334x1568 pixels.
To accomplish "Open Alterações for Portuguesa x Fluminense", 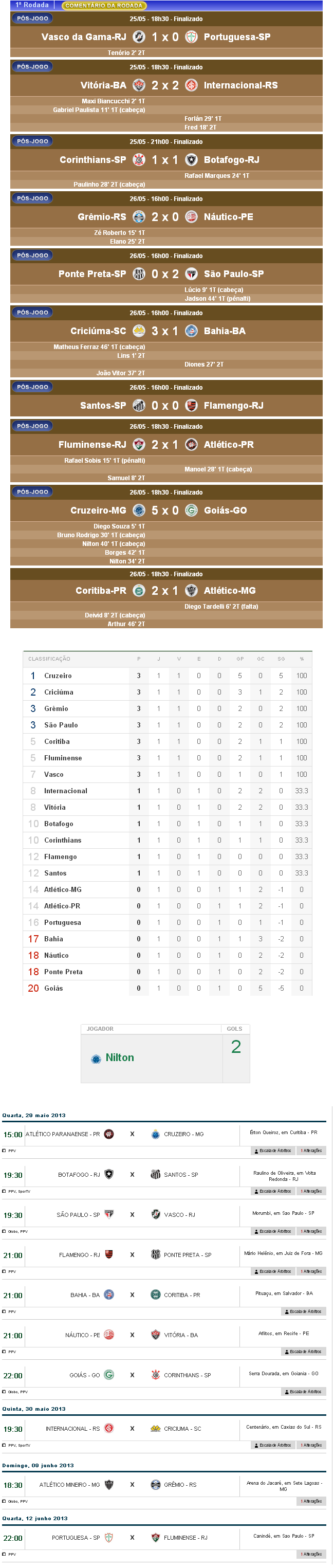I will (x=311, y=1554).
